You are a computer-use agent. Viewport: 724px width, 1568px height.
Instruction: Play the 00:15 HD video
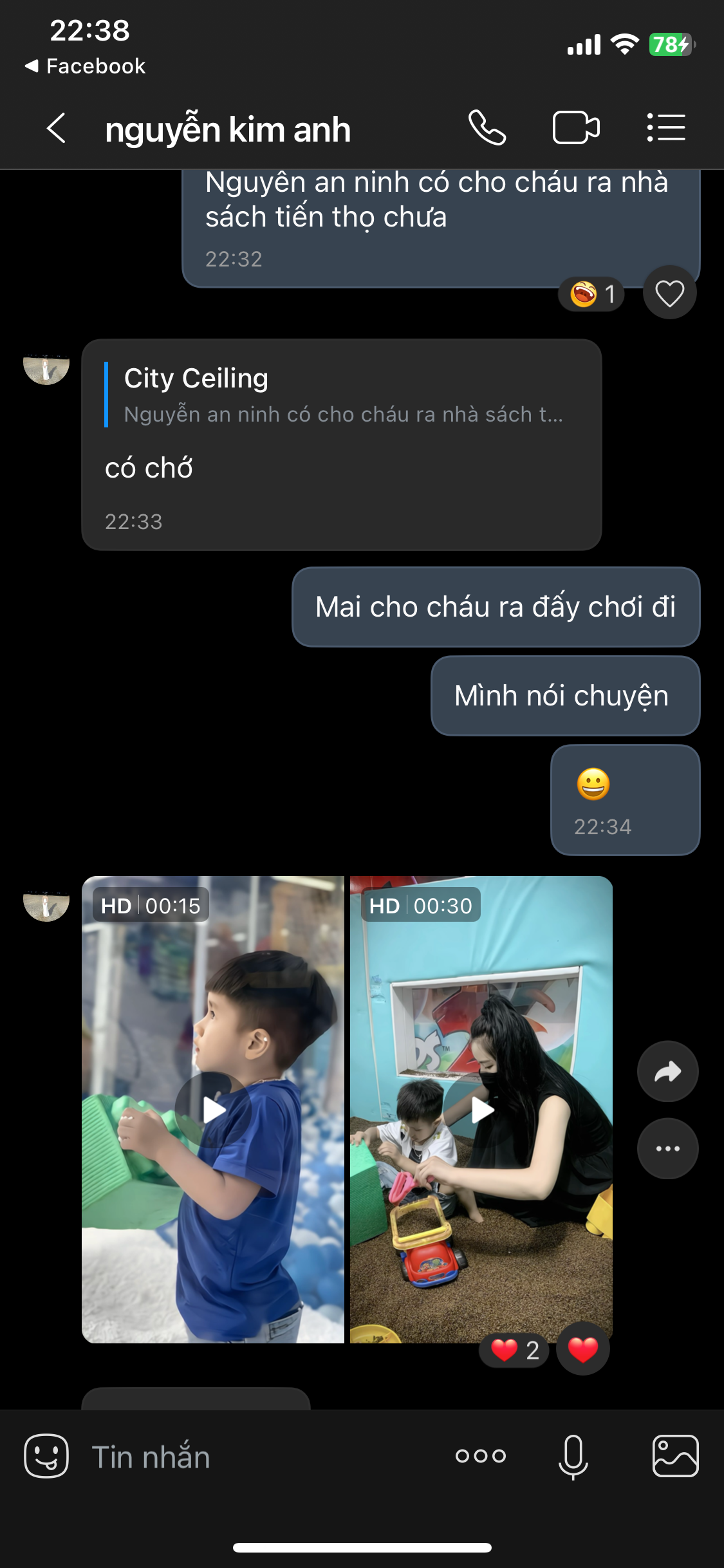[x=213, y=1110]
